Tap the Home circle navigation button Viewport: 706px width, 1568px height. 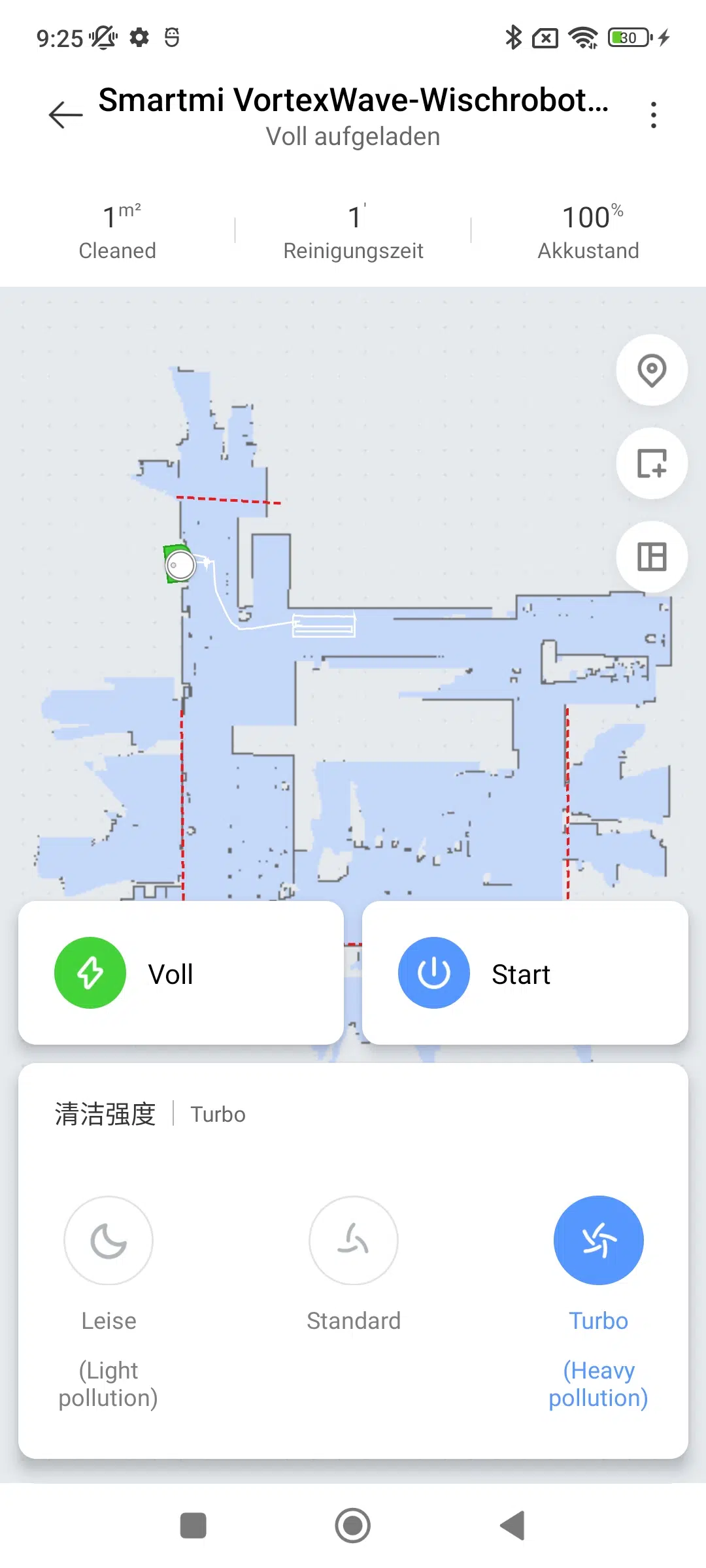click(353, 1527)
